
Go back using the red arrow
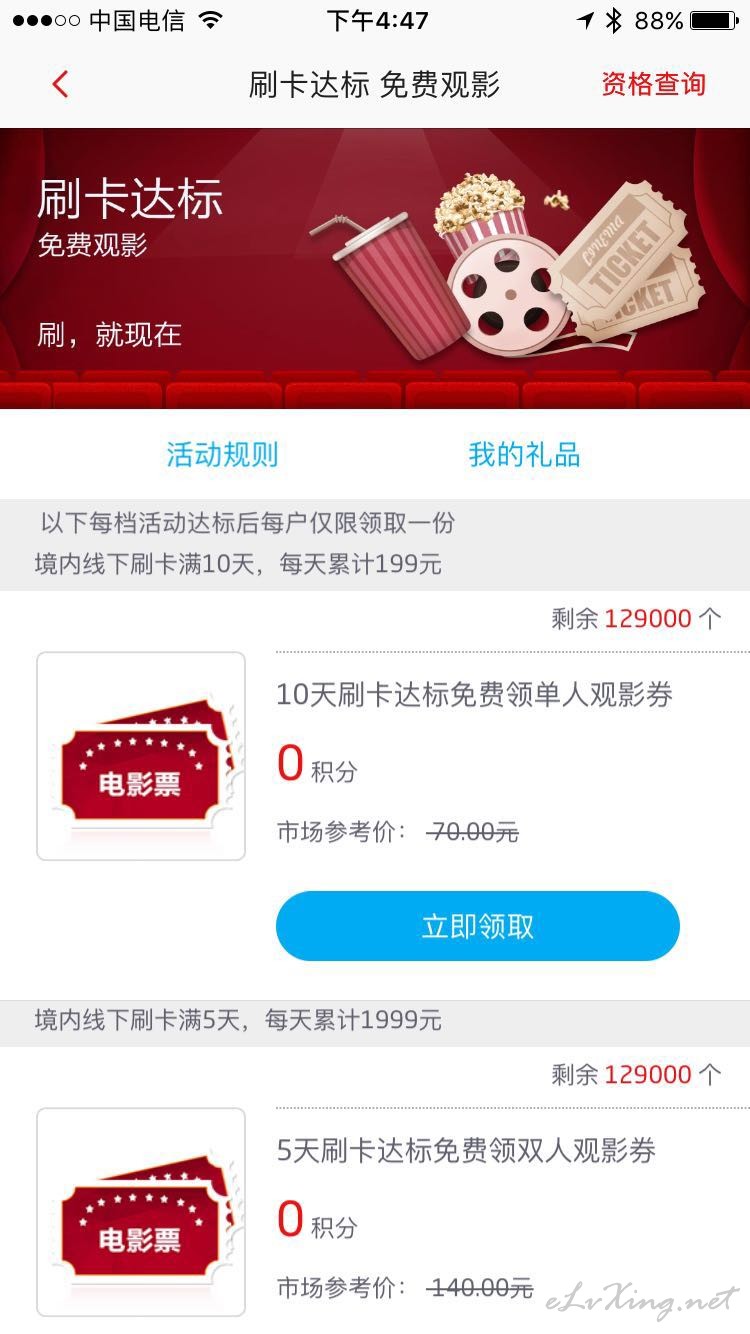coord(60,84)
